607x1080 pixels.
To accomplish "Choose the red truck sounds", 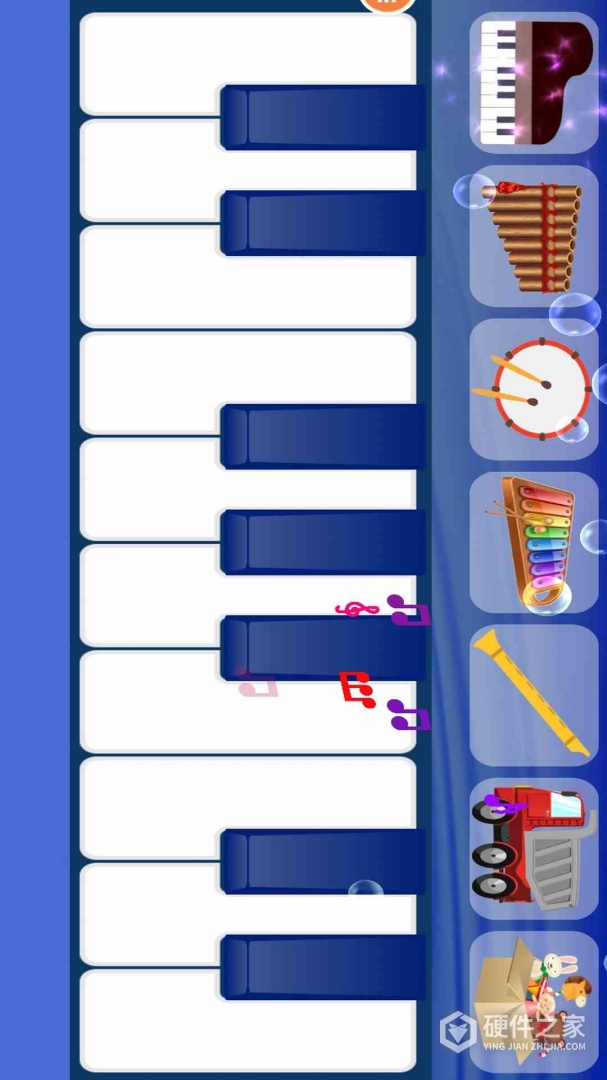I will [x=533, y=848].
